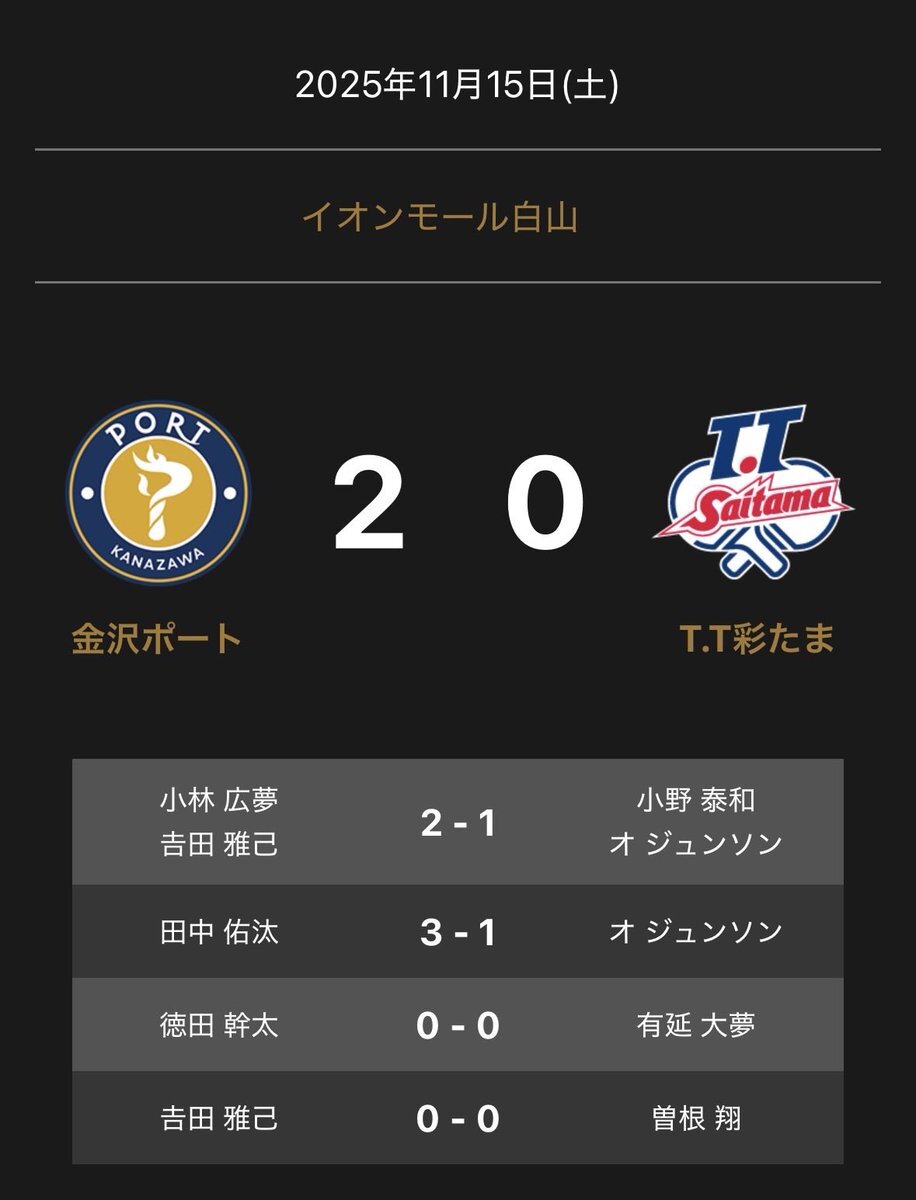Open the イオンモール白山 venue link

[440, 217]
